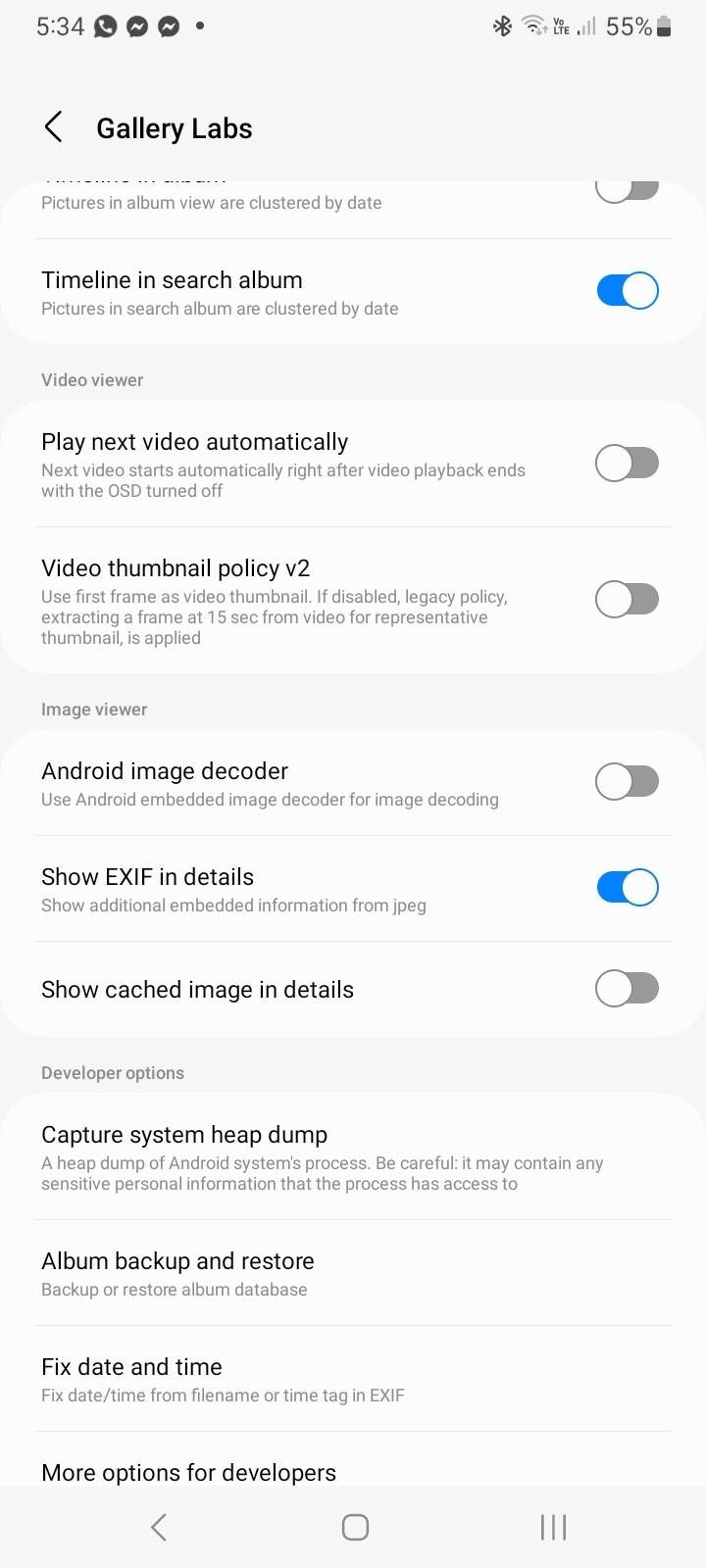
Task: Enable Show cached image in details
Action: (627, 989)
